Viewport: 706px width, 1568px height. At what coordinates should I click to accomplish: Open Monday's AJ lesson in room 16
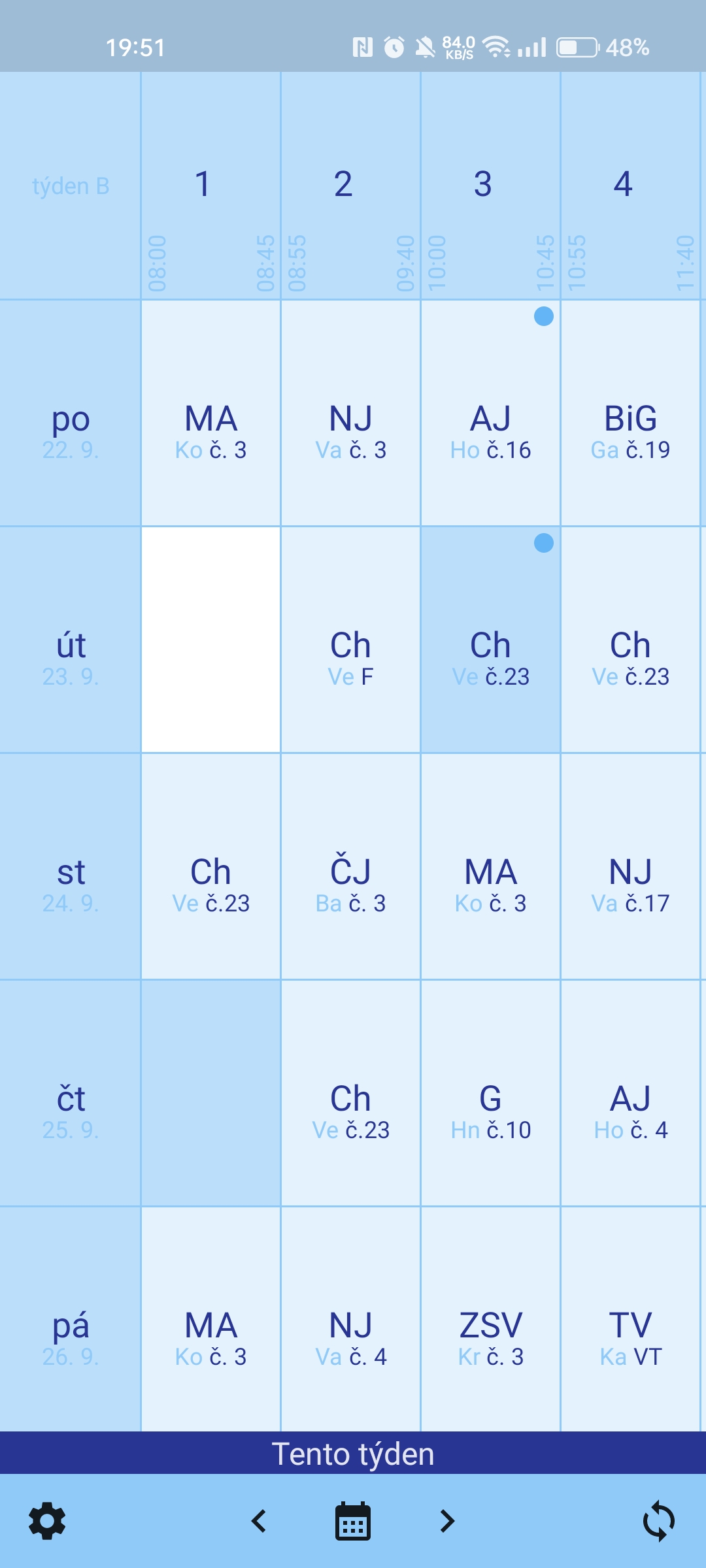pyautogui.click(x=490, y=431)
